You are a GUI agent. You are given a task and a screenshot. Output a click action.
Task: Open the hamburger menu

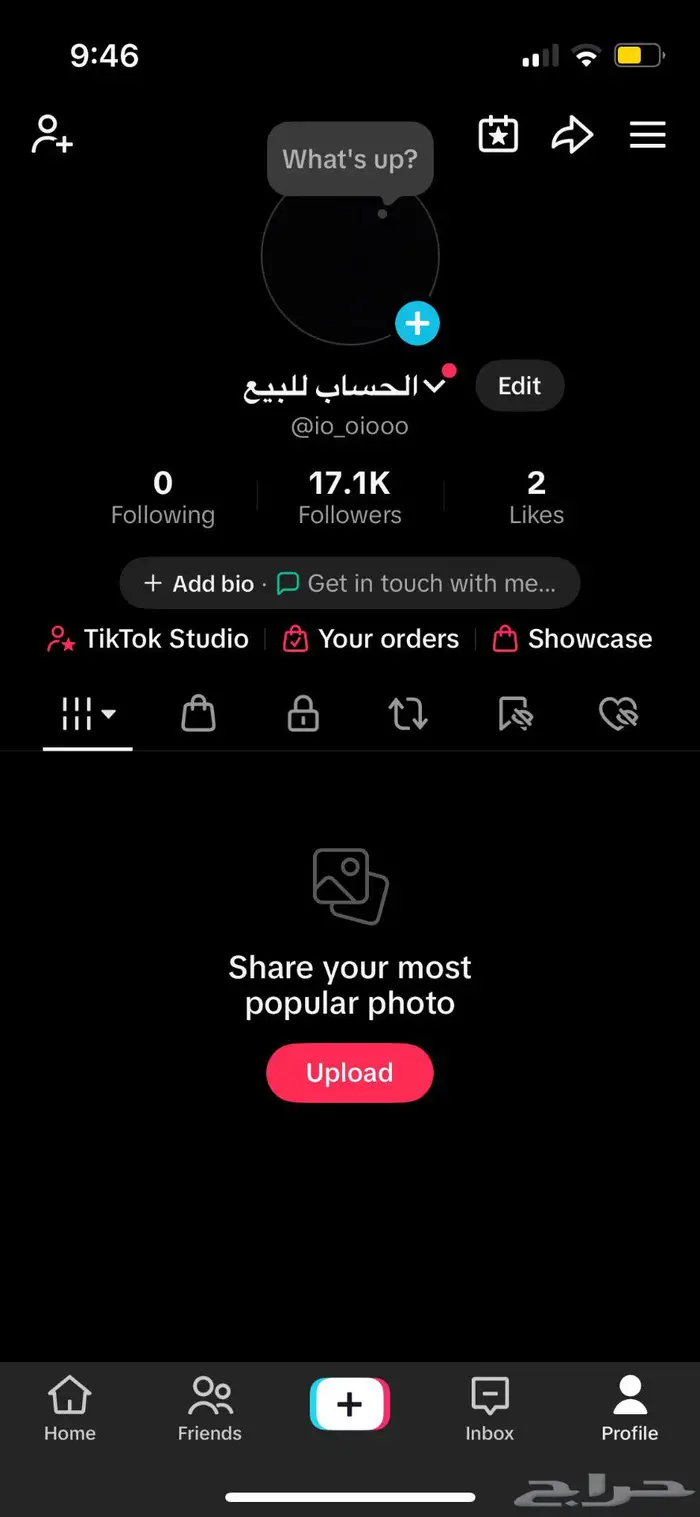click(x=647, y=135)
